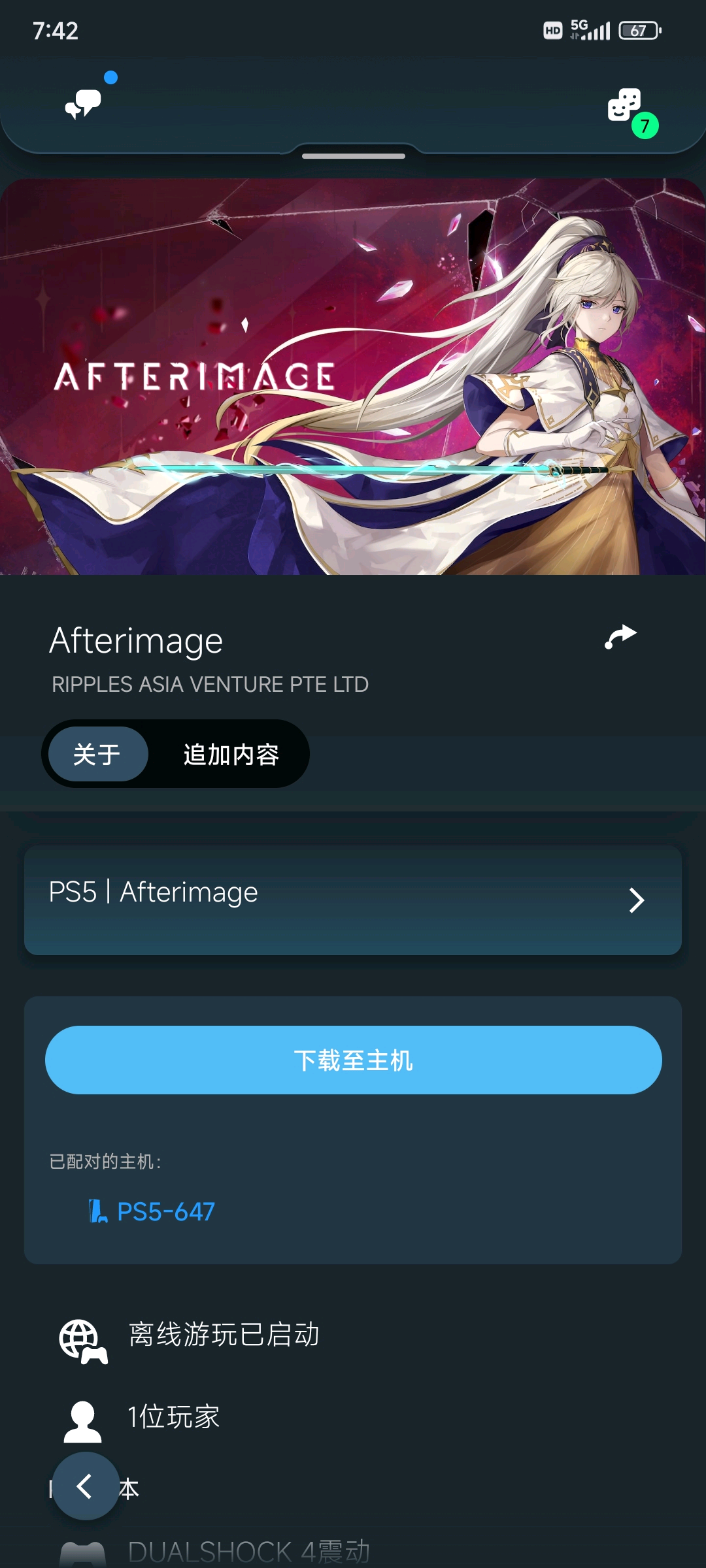Select the 关于 tab
Viewport: 706px width, 1568px height.
click(x=97, y=754)
